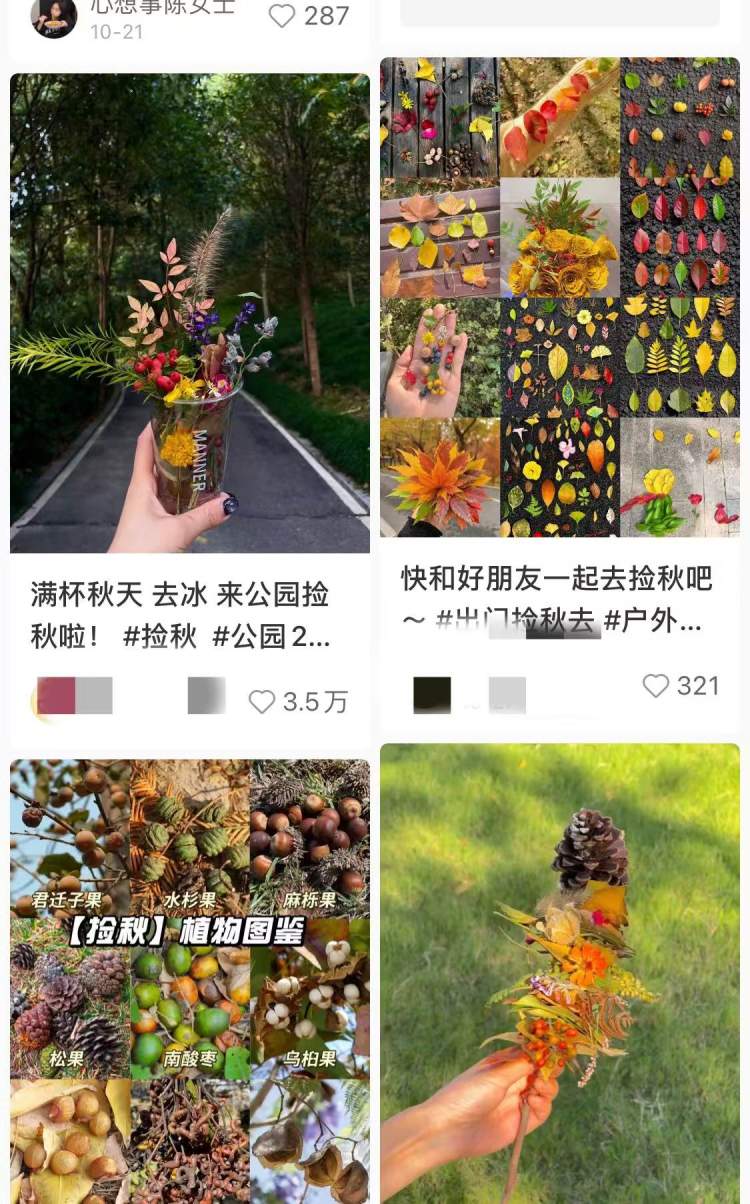Like the 满杯秋天 post with 3.5万 likes
Screen dimensions: 750x1204
[x=263, y=702]
